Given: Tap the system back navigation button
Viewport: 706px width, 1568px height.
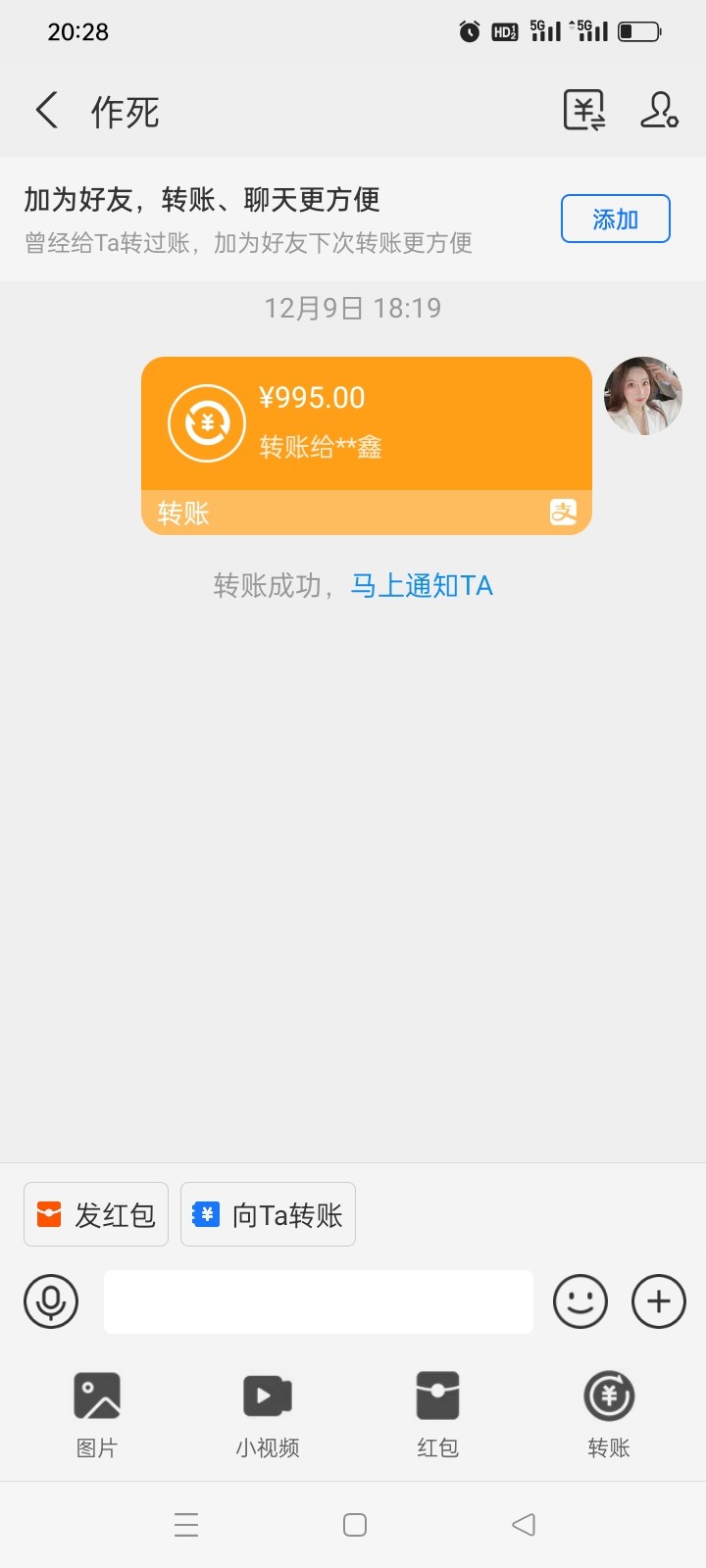Looking at the screenshot, I should coord(524,1525).
